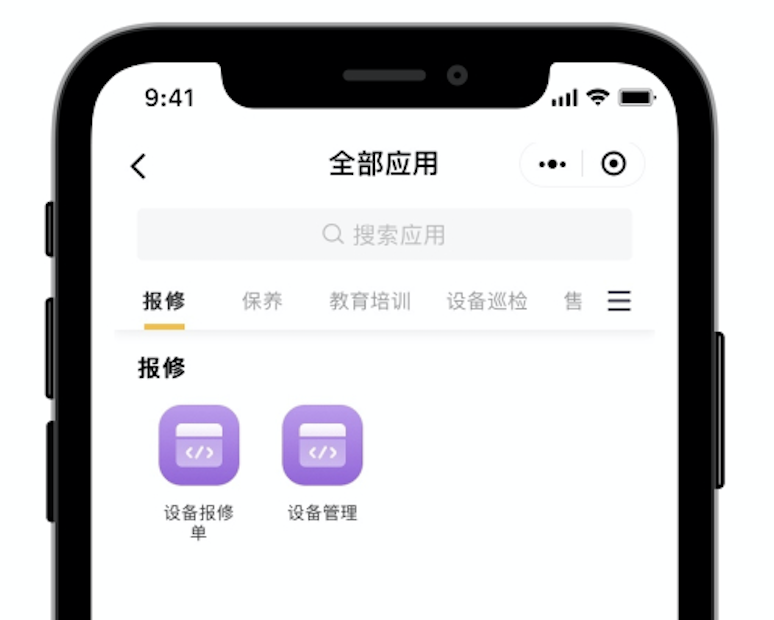Select the 报修 tab

pyautogui.click(x=164, y=301)
